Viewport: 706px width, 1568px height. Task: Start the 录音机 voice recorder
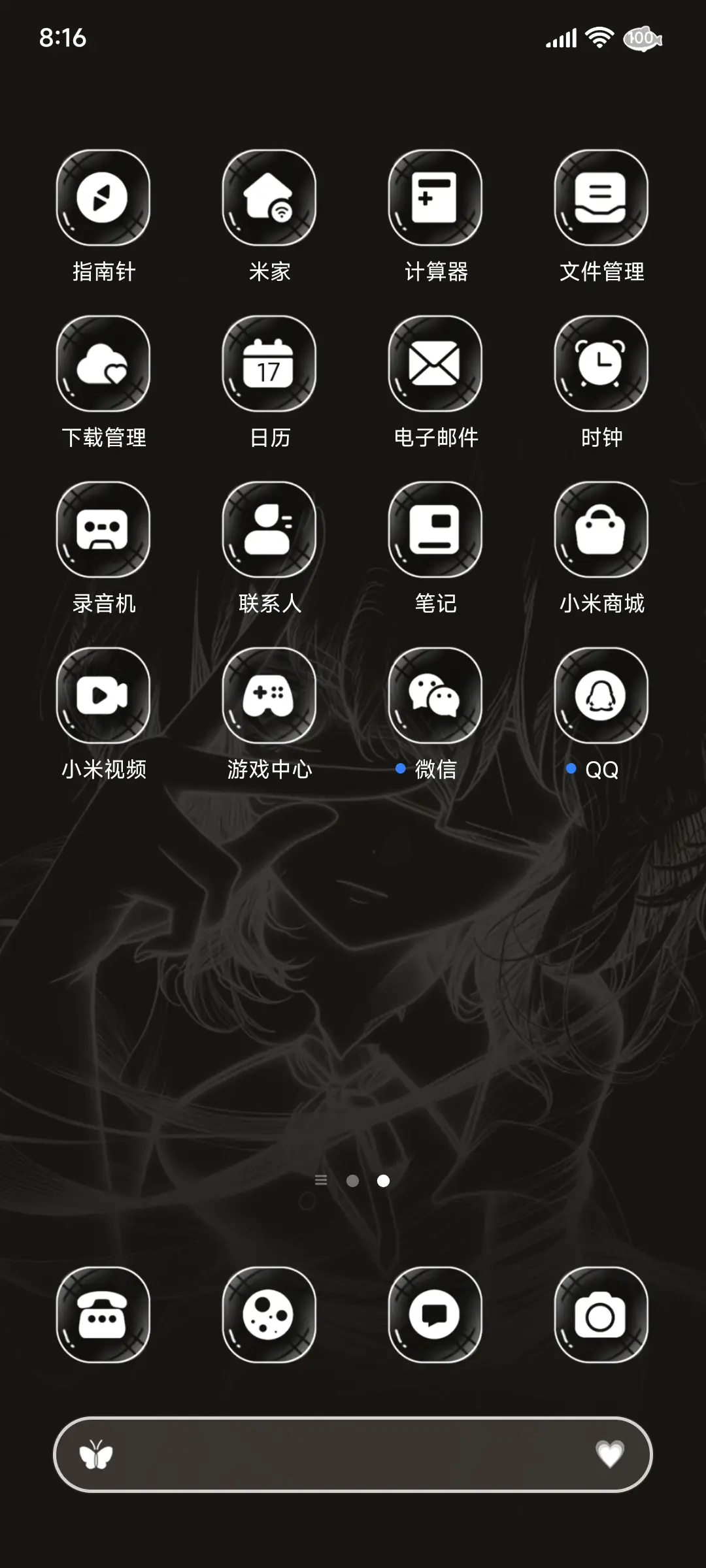[x=103, y=531]
